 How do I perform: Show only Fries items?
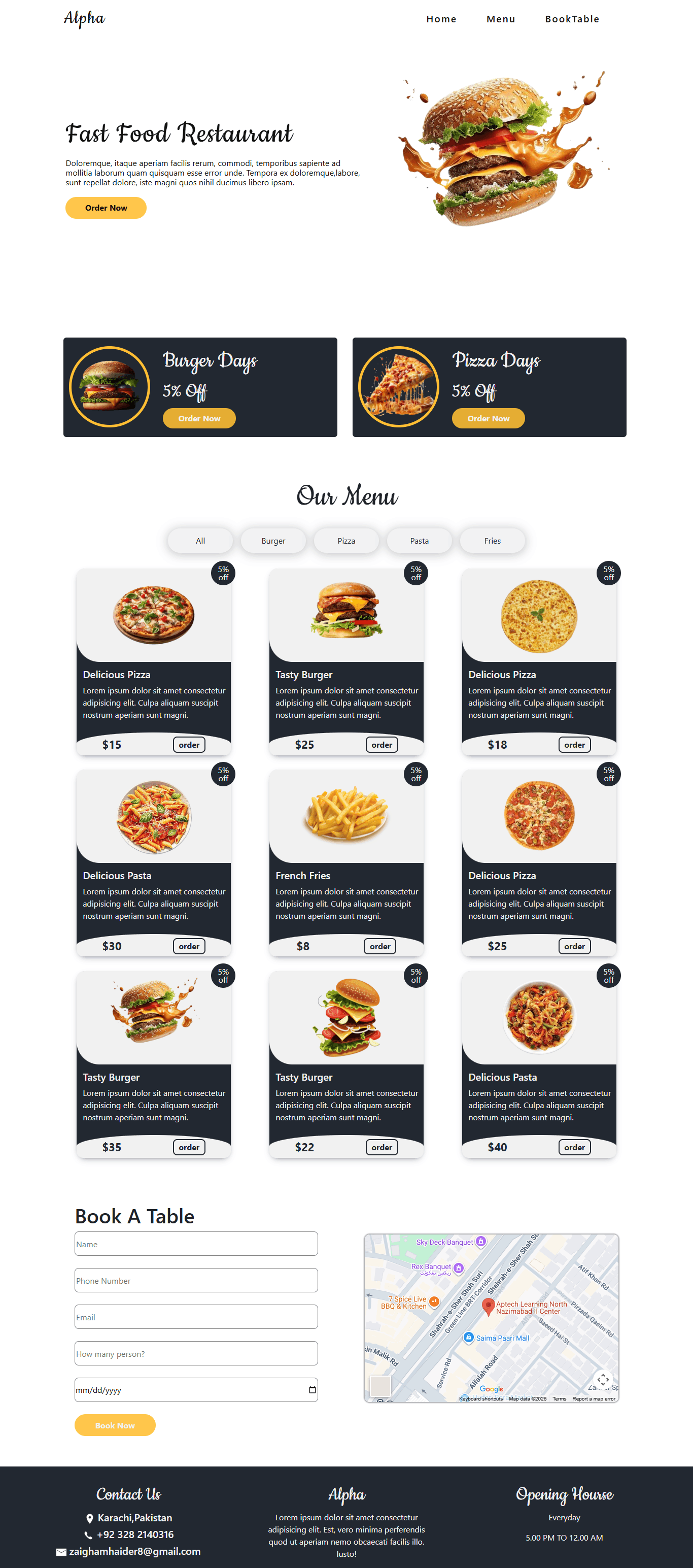[x=492, y=541]
